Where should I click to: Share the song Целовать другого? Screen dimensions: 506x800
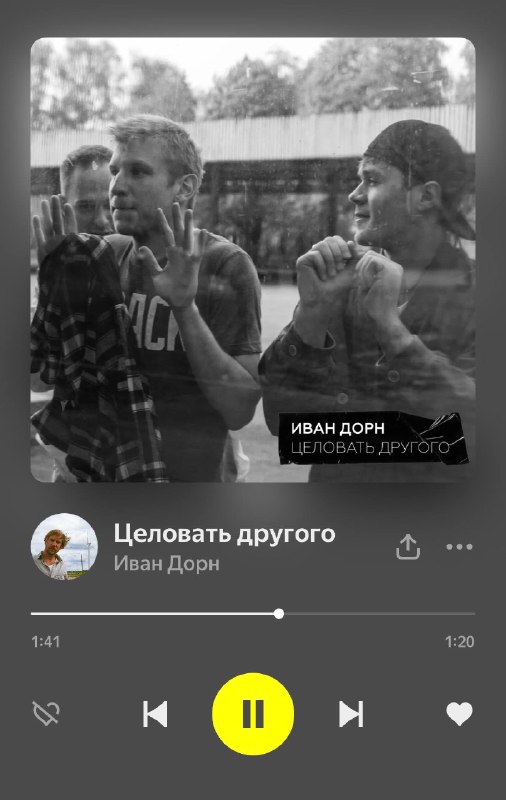[x=408, y=546]
